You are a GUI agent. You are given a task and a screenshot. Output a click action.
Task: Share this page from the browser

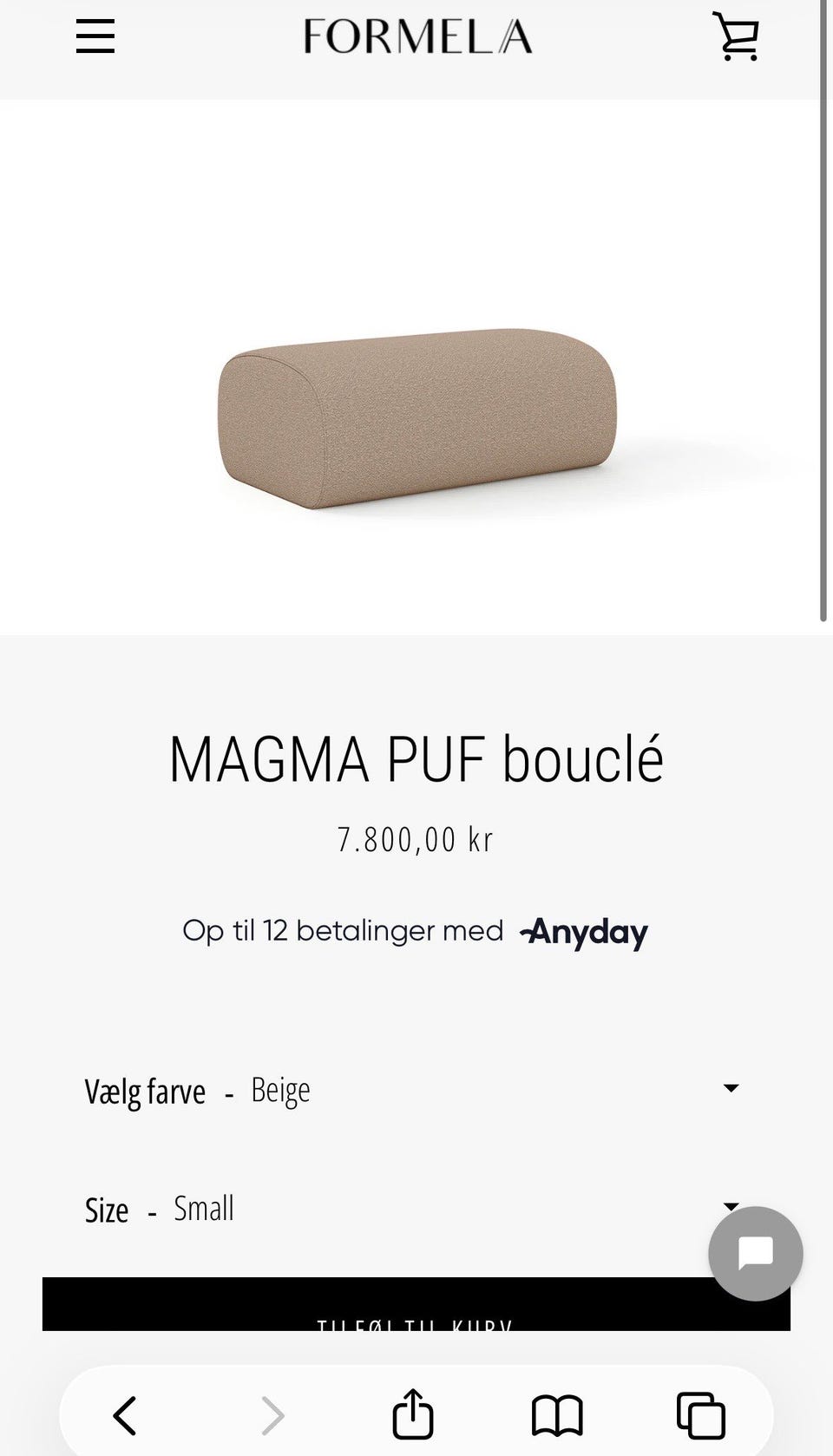pos(412,1413)
